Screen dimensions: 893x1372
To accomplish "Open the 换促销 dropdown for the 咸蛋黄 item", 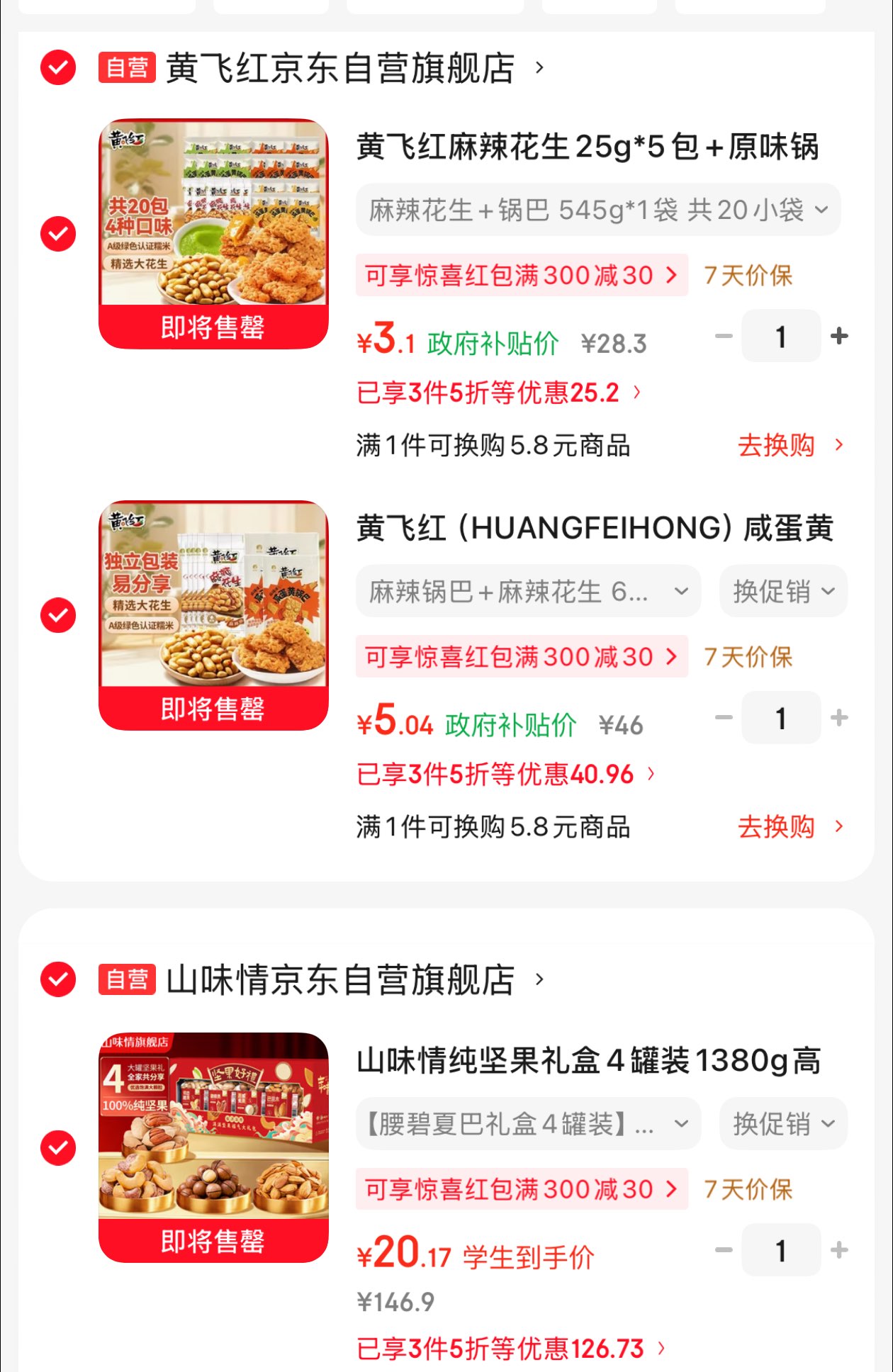I will pos(782,590).
